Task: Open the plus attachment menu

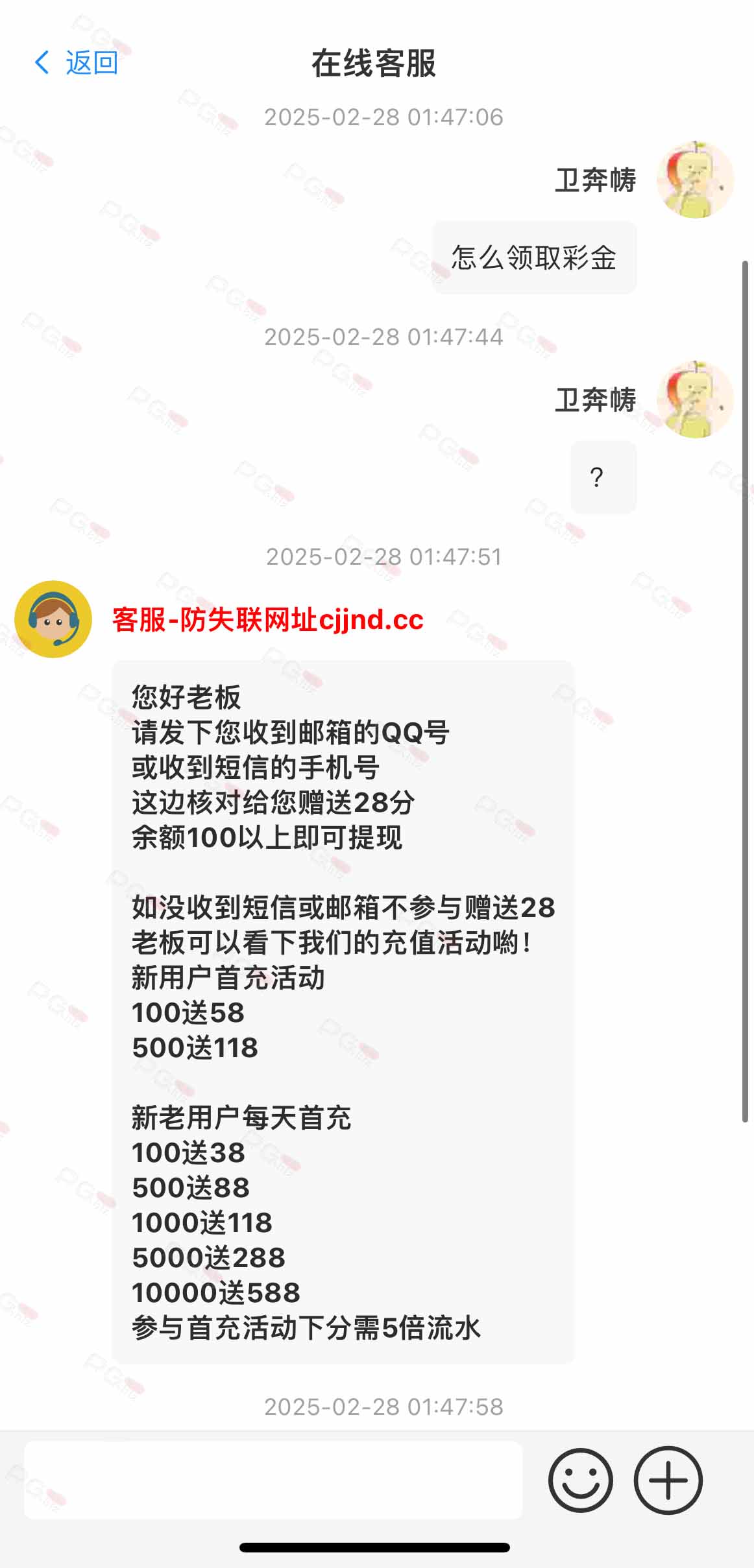Action: pos(668,1480)
